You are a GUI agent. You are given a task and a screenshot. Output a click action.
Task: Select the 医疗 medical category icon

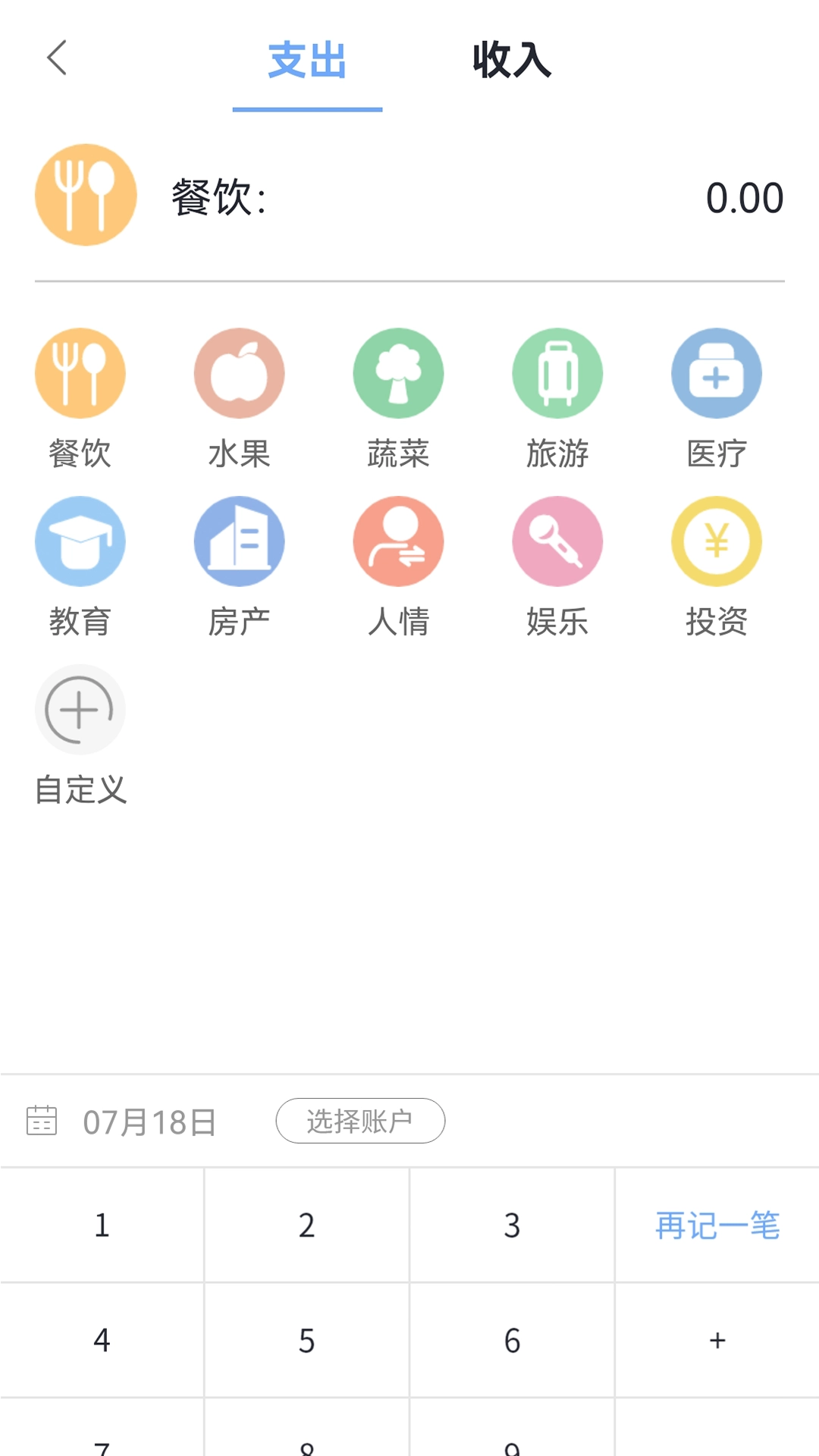click(x=716, y=373)
